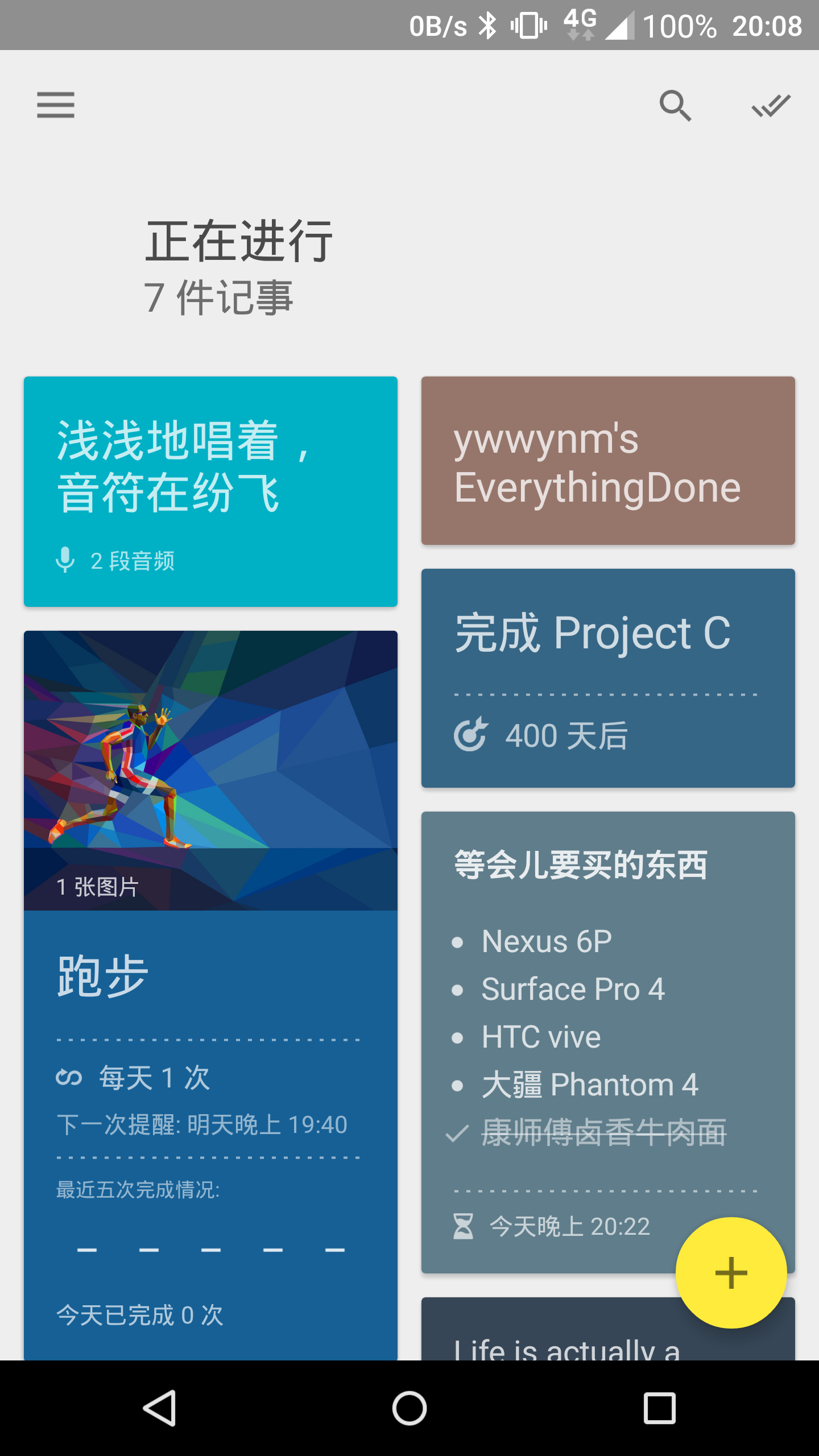Add a new note with the plus button
The height and width of the screenshot is (1456, 819).
click(x=731, y=1273)
